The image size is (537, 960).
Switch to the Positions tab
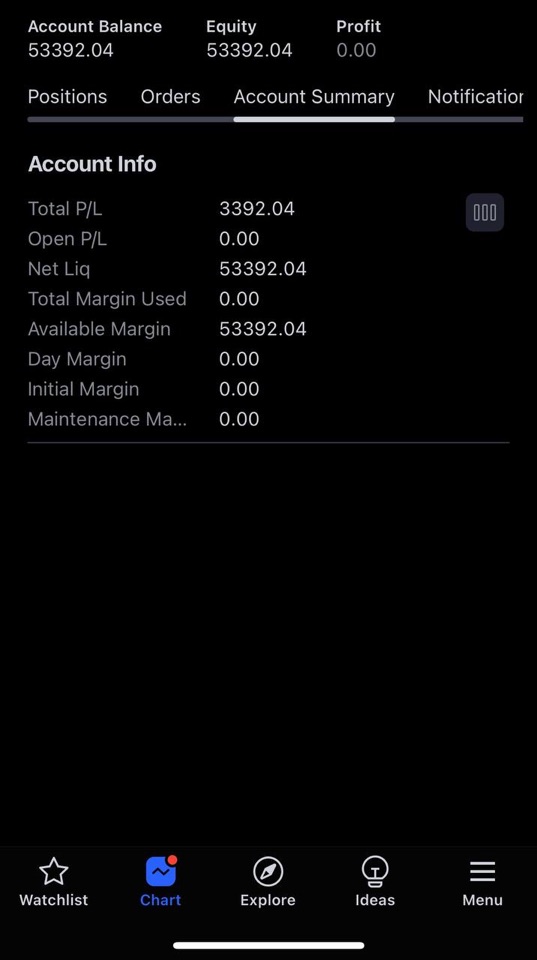coord(67,97)
